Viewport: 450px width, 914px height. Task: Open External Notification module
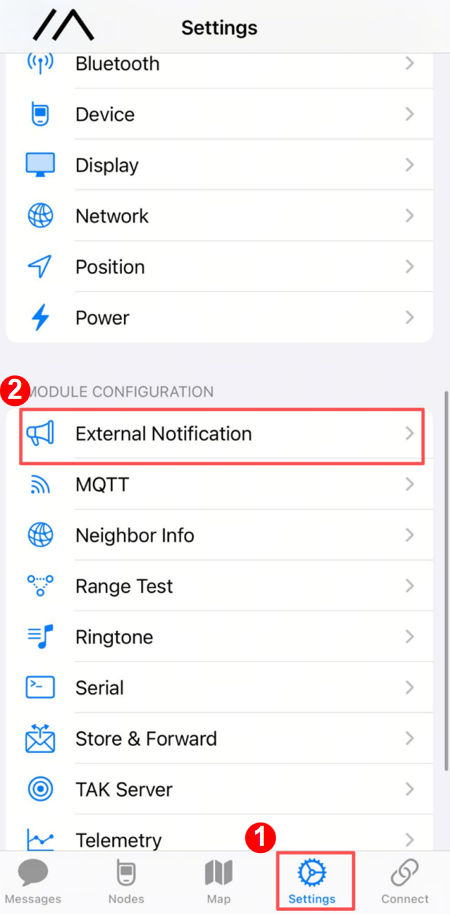[x=219, y=434]
